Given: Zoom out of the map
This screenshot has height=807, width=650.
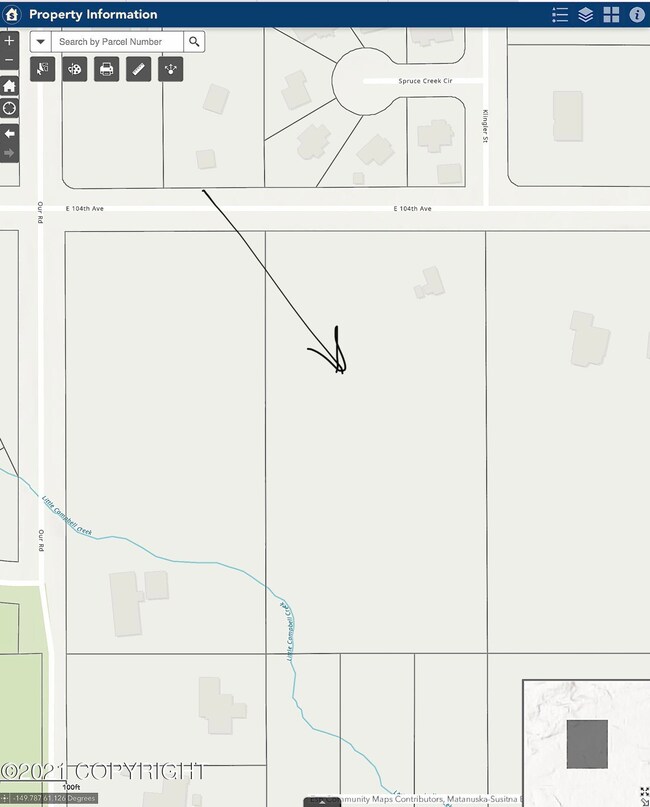Looking at the screenshot, I should tap(9, 61).
